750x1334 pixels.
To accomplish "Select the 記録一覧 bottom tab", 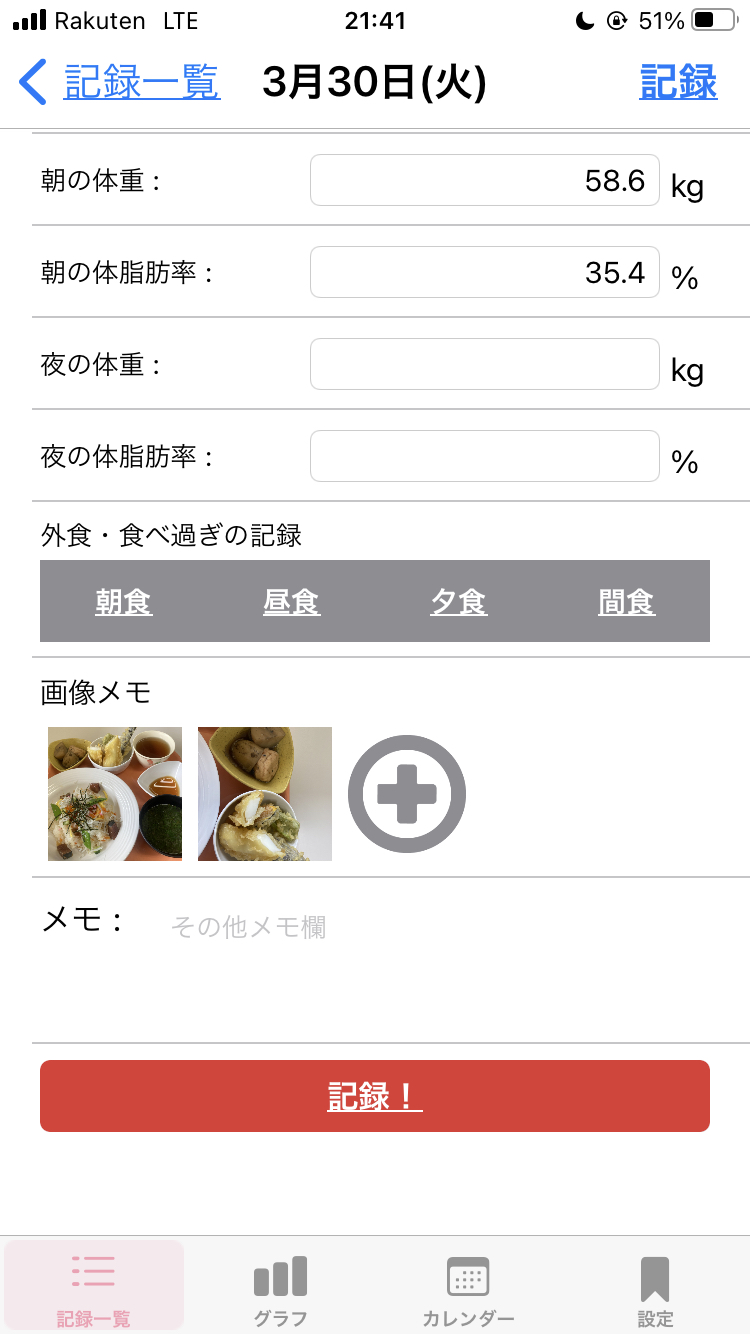I will tap(94, 1290).
